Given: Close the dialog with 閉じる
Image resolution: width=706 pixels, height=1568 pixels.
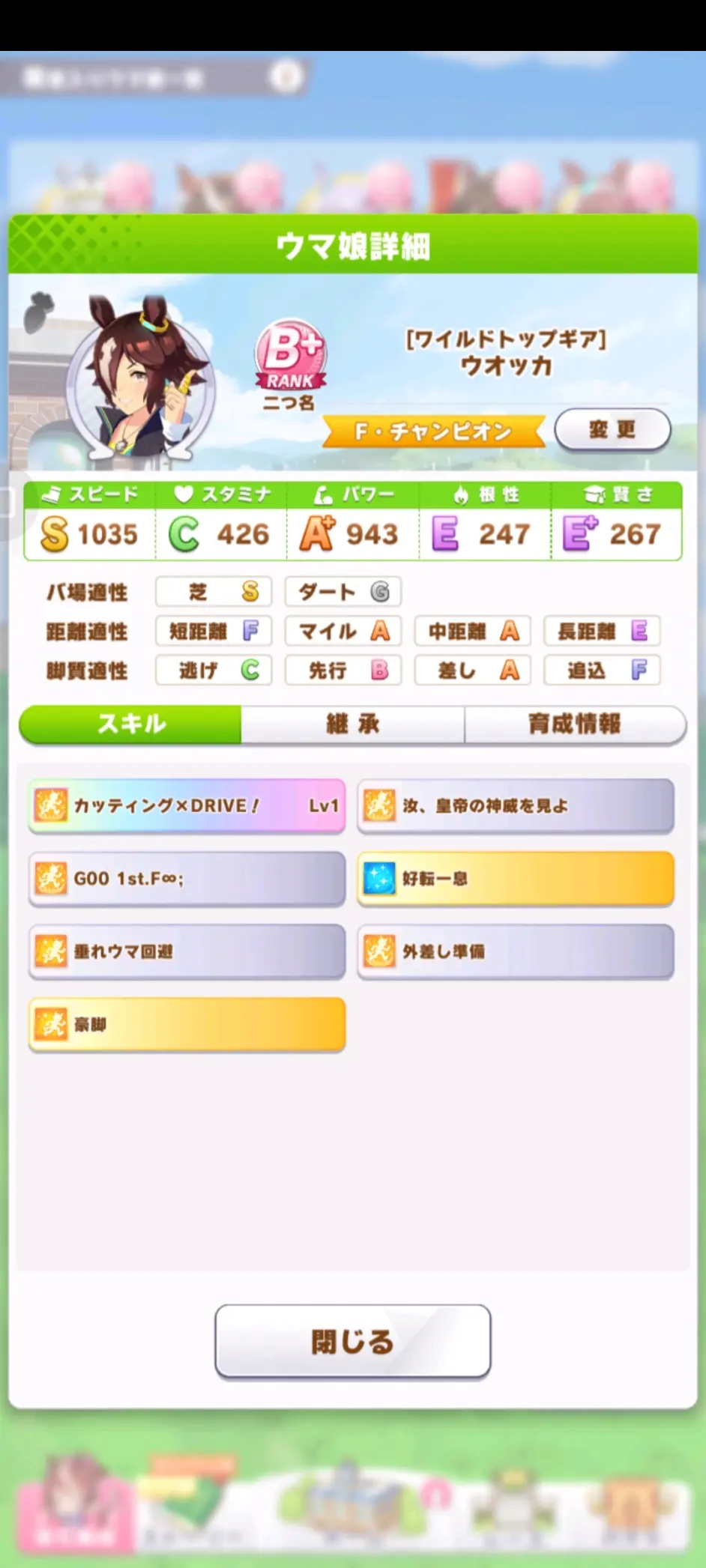Looking at the screenshot, I should point(353,1341).
